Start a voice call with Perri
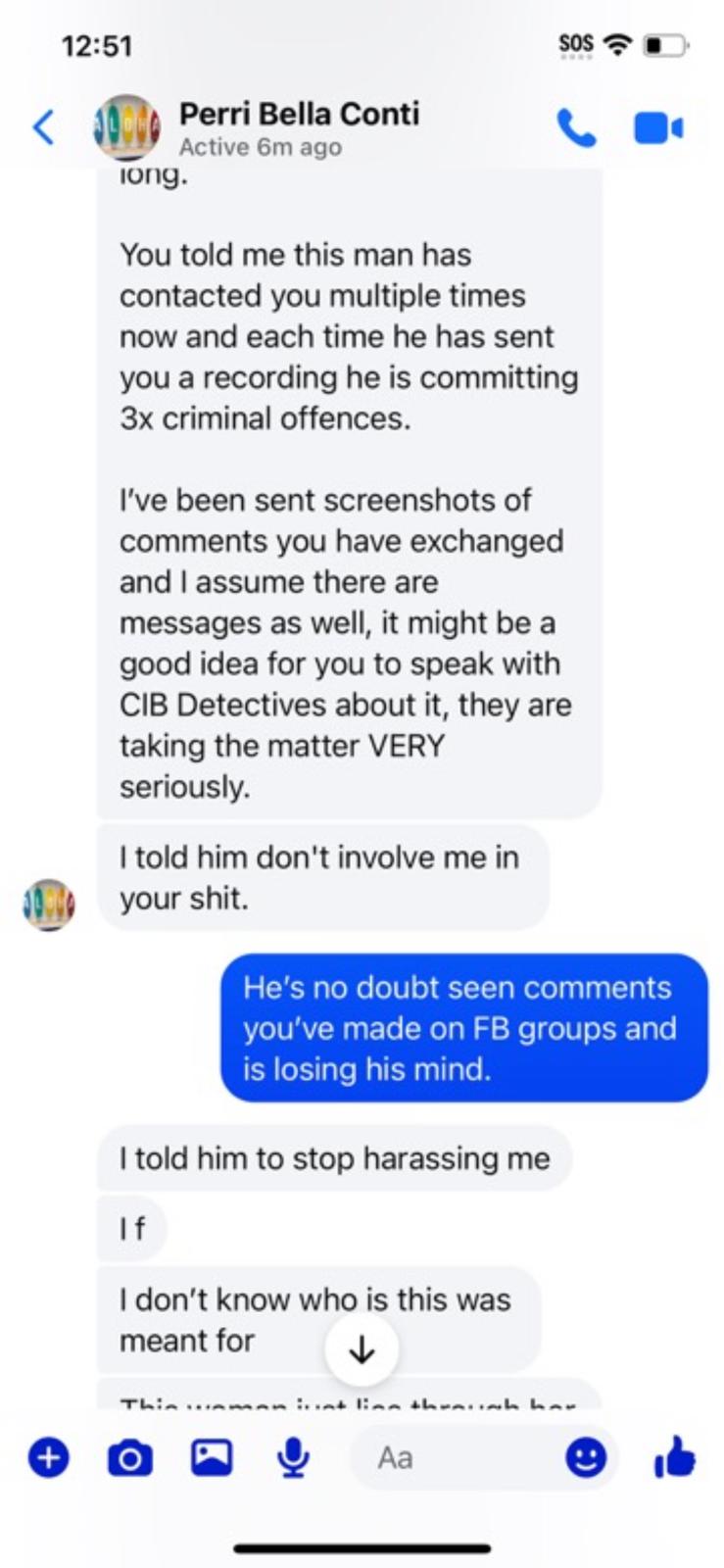 pos(576,128)
